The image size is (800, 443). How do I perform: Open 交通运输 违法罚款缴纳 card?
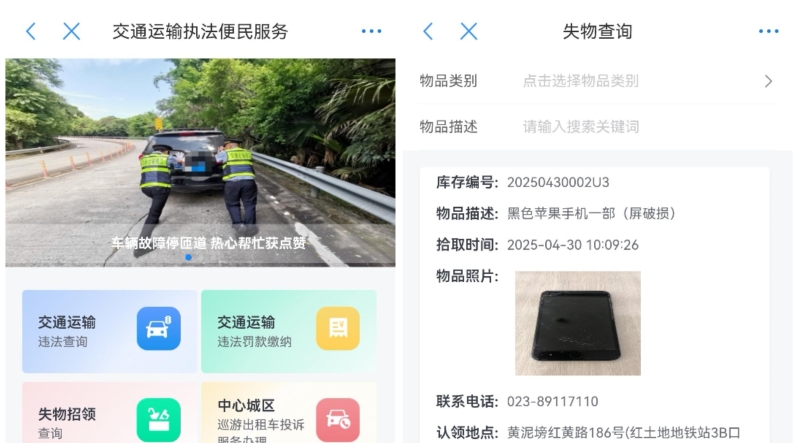288,331
